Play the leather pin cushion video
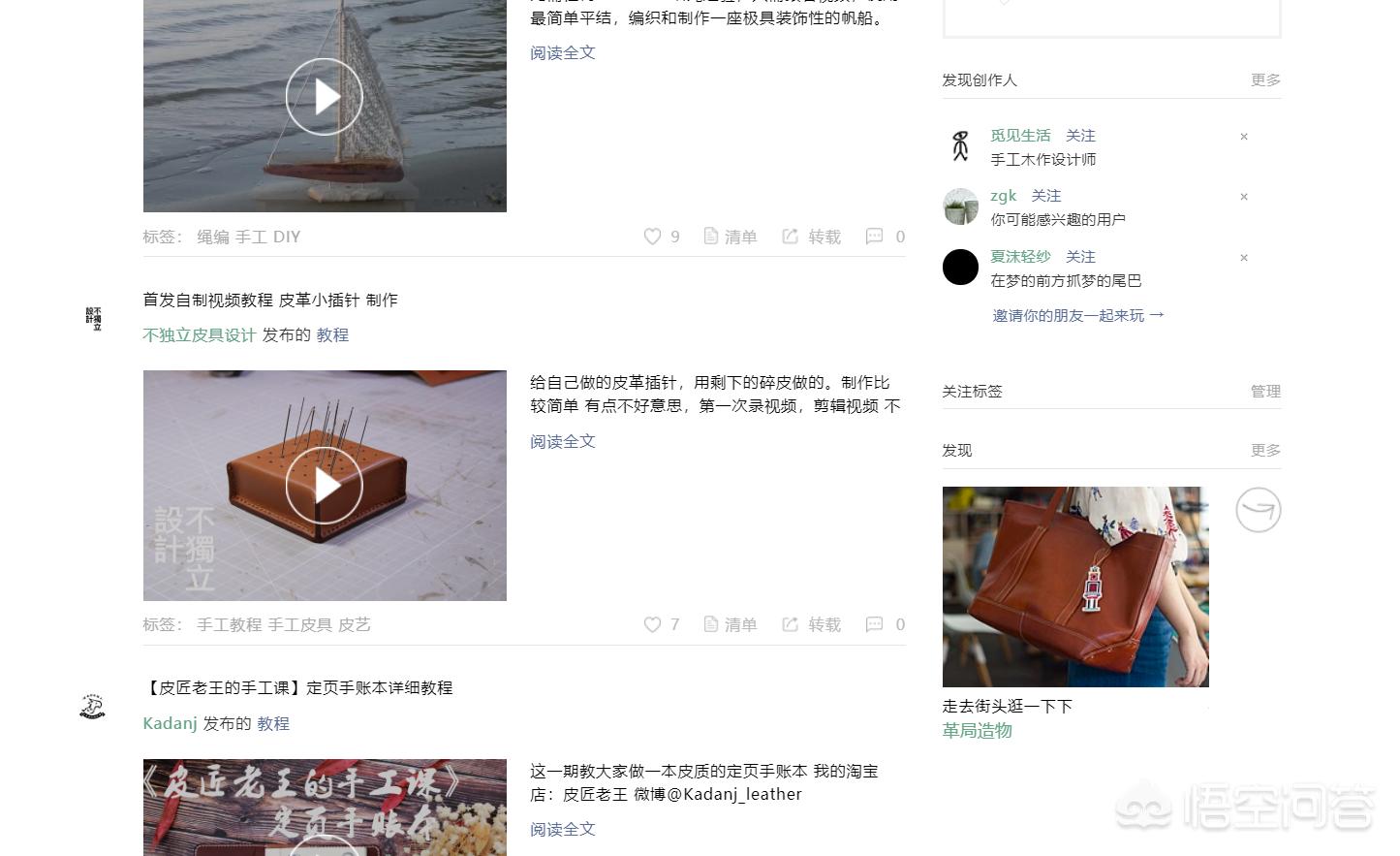 325,485
